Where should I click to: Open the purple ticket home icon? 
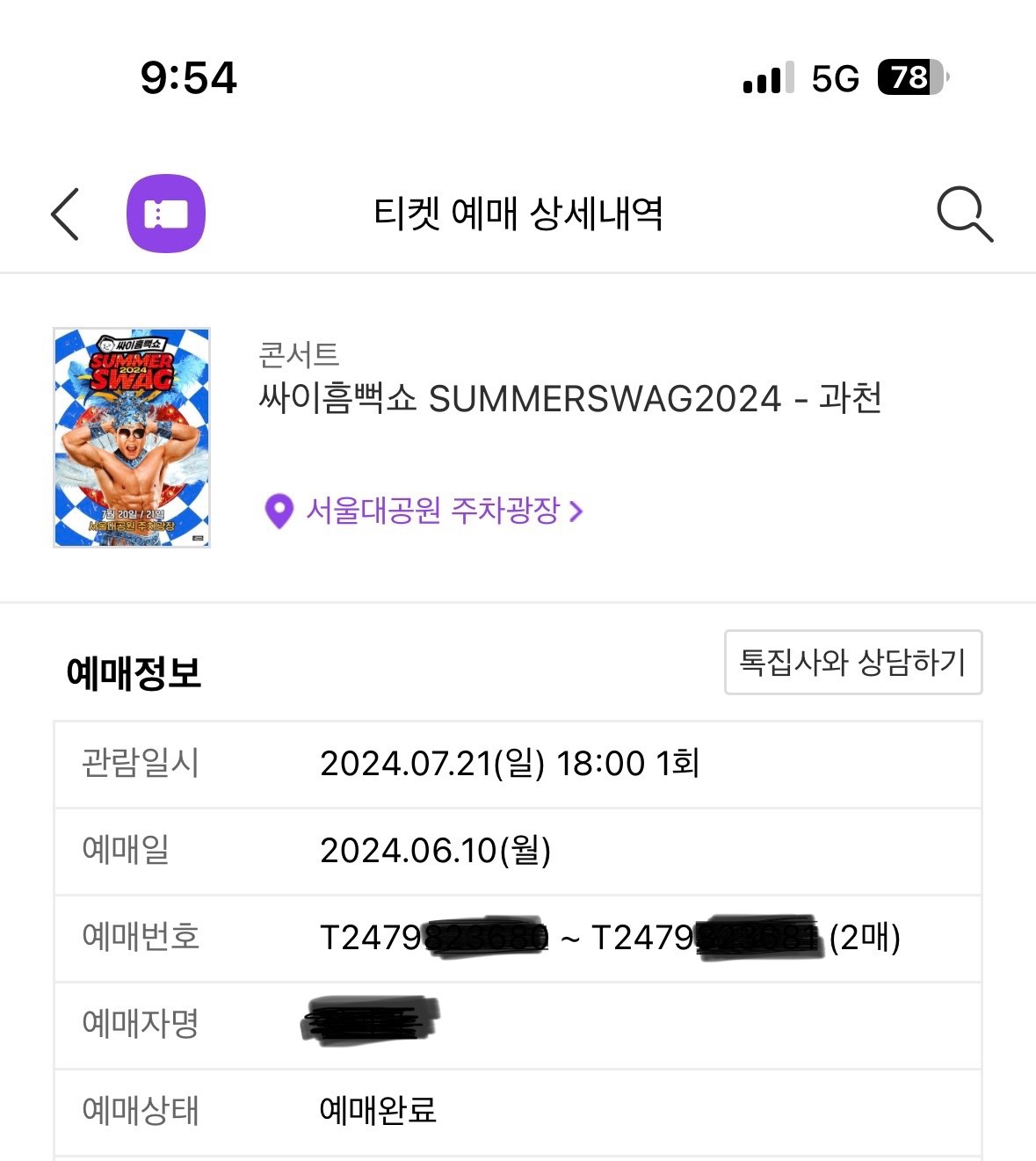(166, 214)
